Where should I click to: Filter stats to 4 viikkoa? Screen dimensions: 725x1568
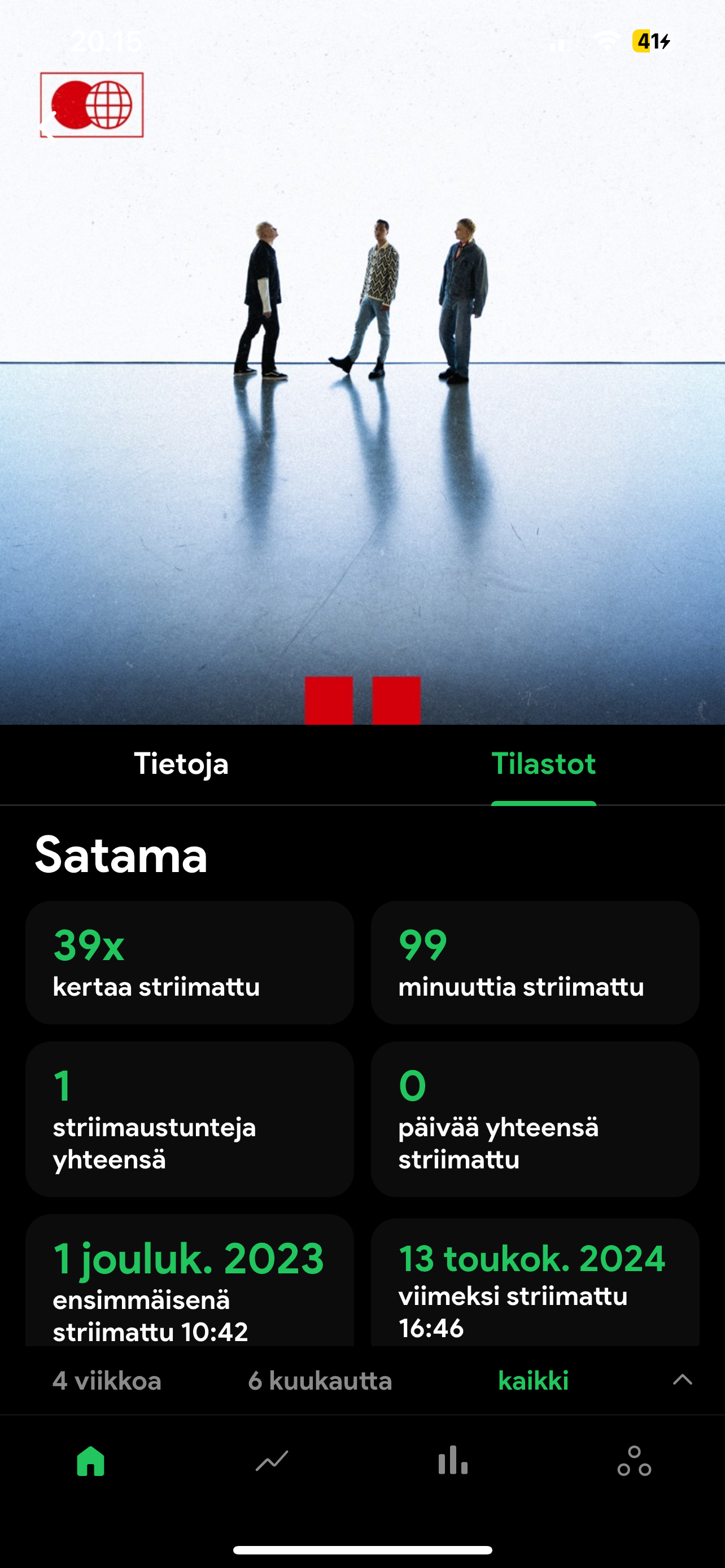(x=107, y=1381)
